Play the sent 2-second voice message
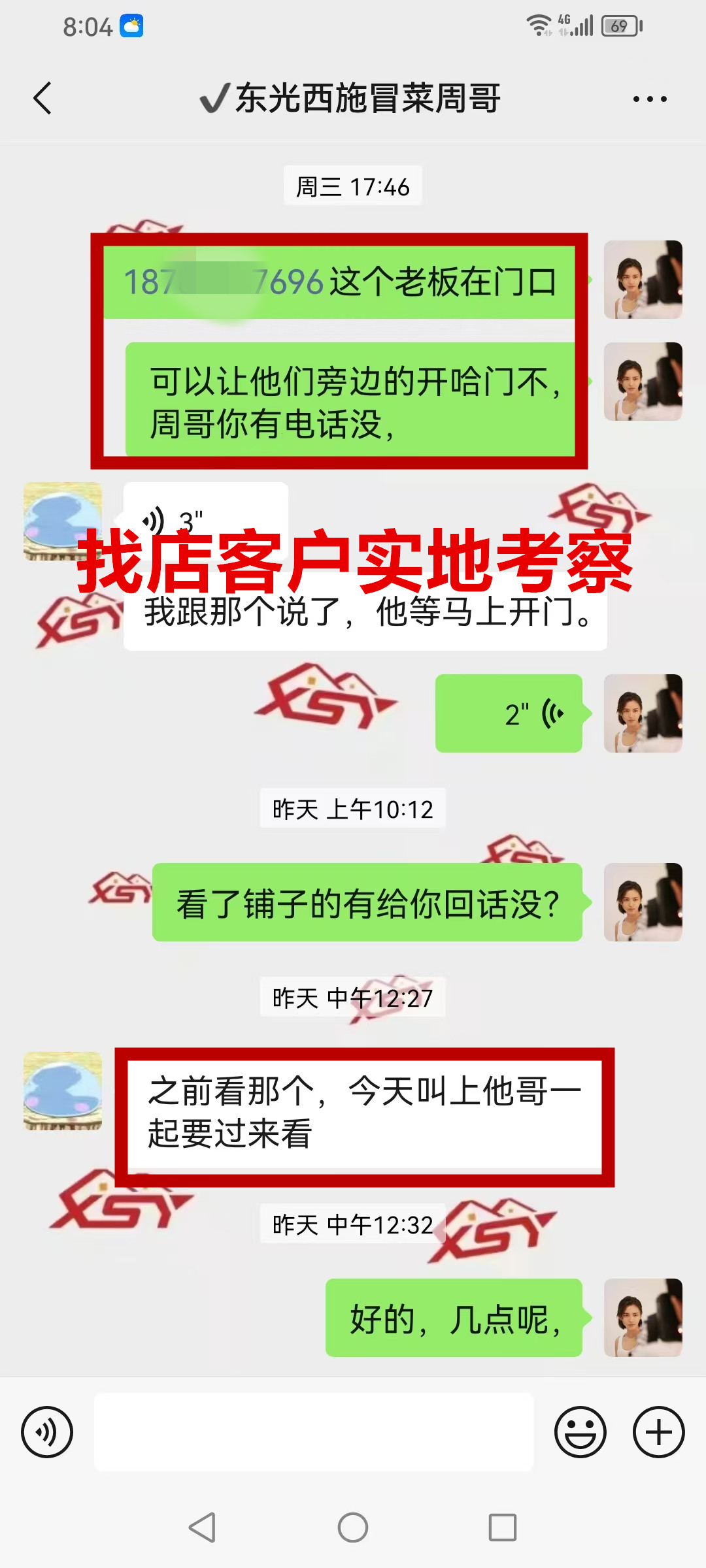 (509, 713)
